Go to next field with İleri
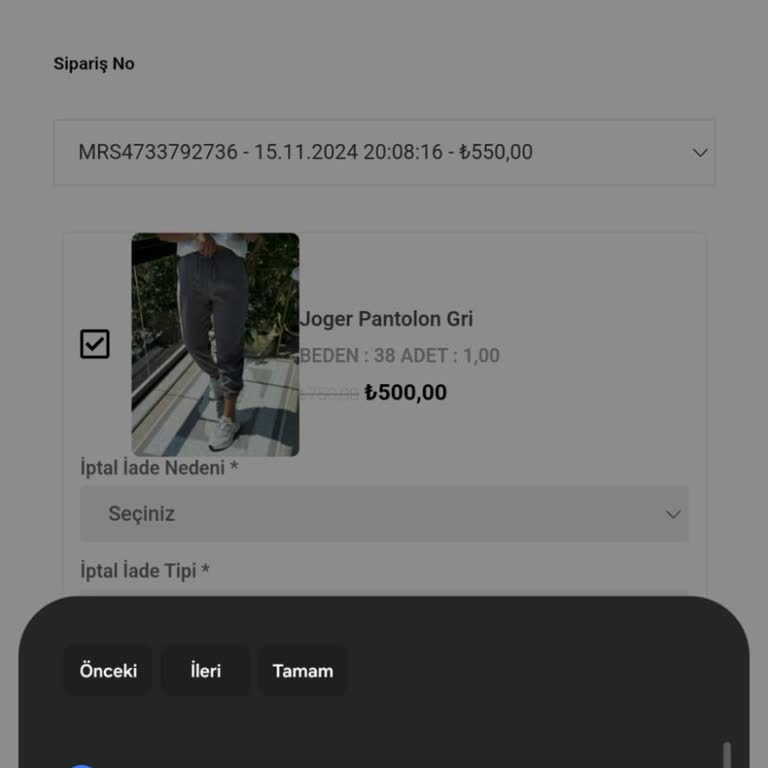Screen dimensions: 768x768 coord(205,671)
